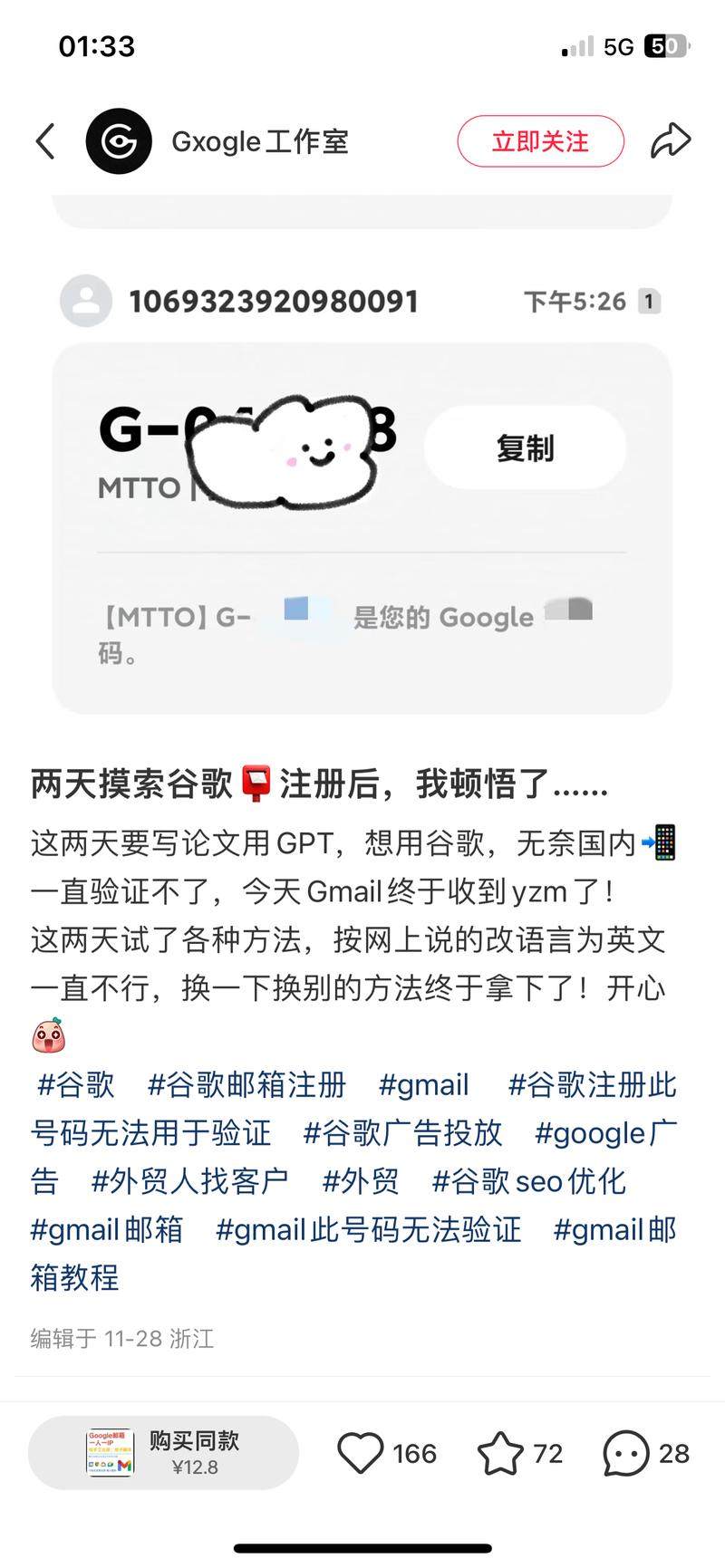
Task: Go back with the left arrow
Action: [x=45, y=141]
